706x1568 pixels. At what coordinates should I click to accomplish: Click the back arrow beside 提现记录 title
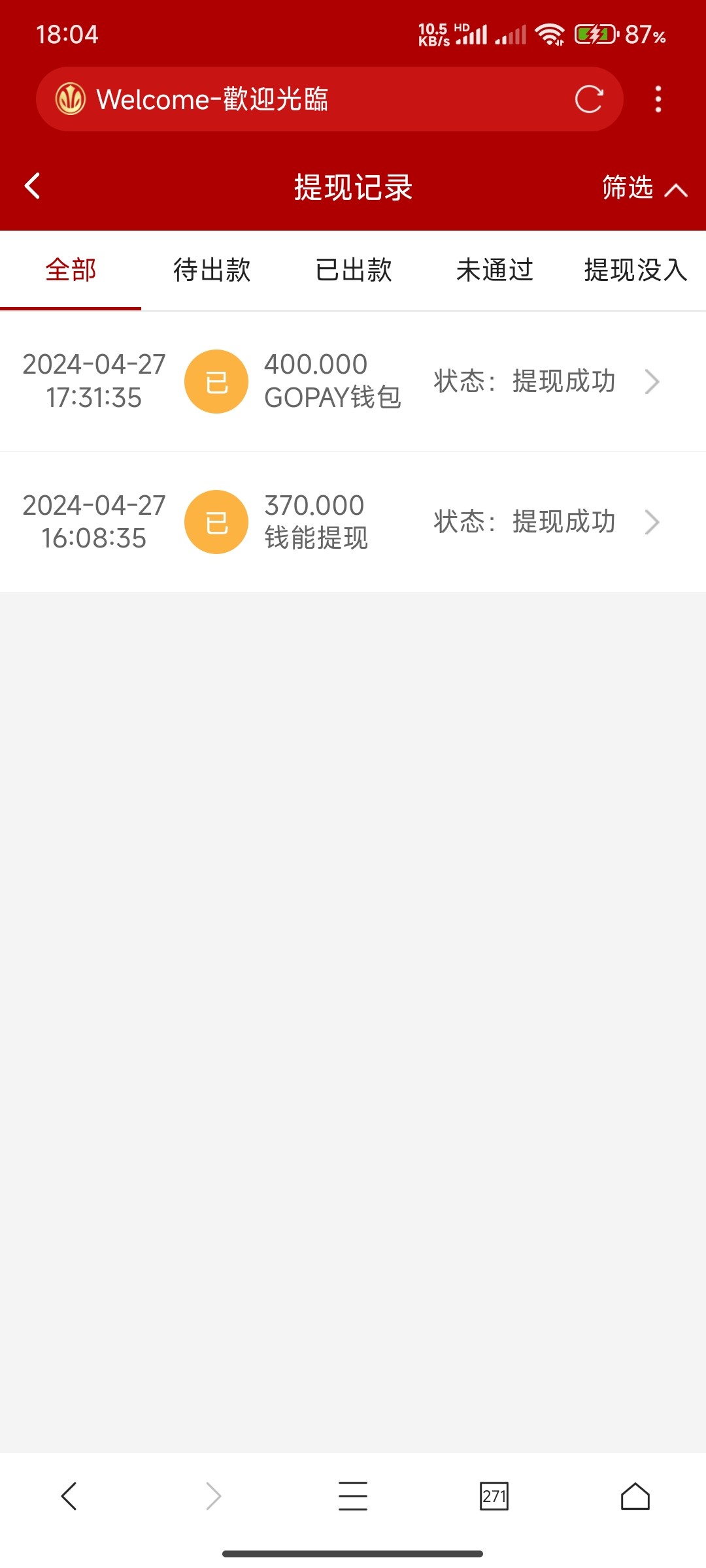pyautogui.click(x=31, y=186)
